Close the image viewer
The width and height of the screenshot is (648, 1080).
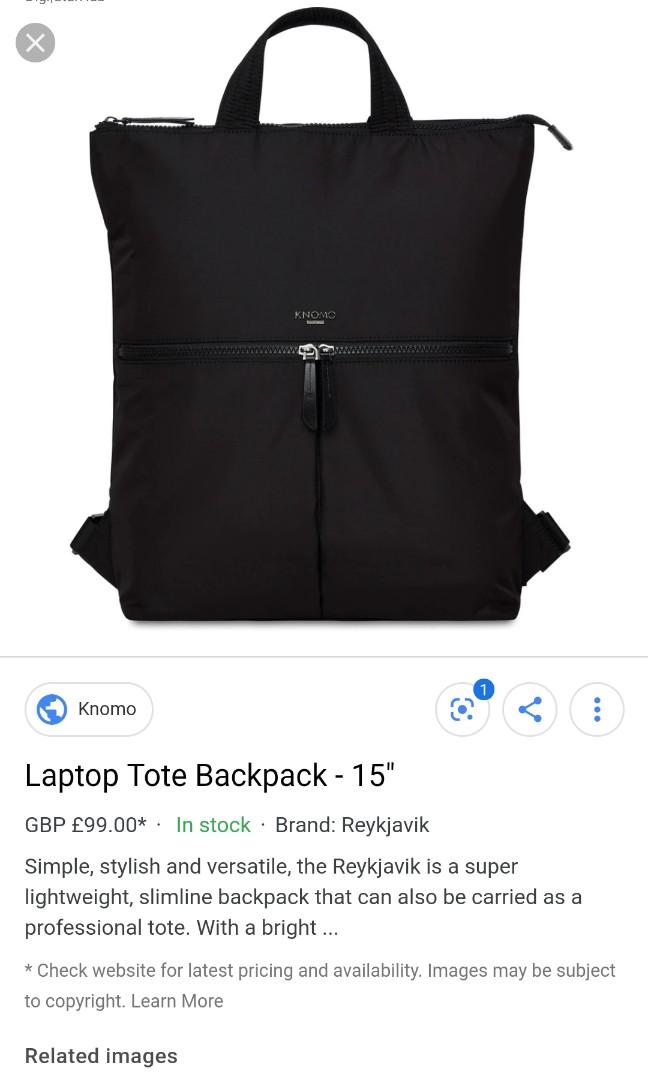(x=35, y=43)
